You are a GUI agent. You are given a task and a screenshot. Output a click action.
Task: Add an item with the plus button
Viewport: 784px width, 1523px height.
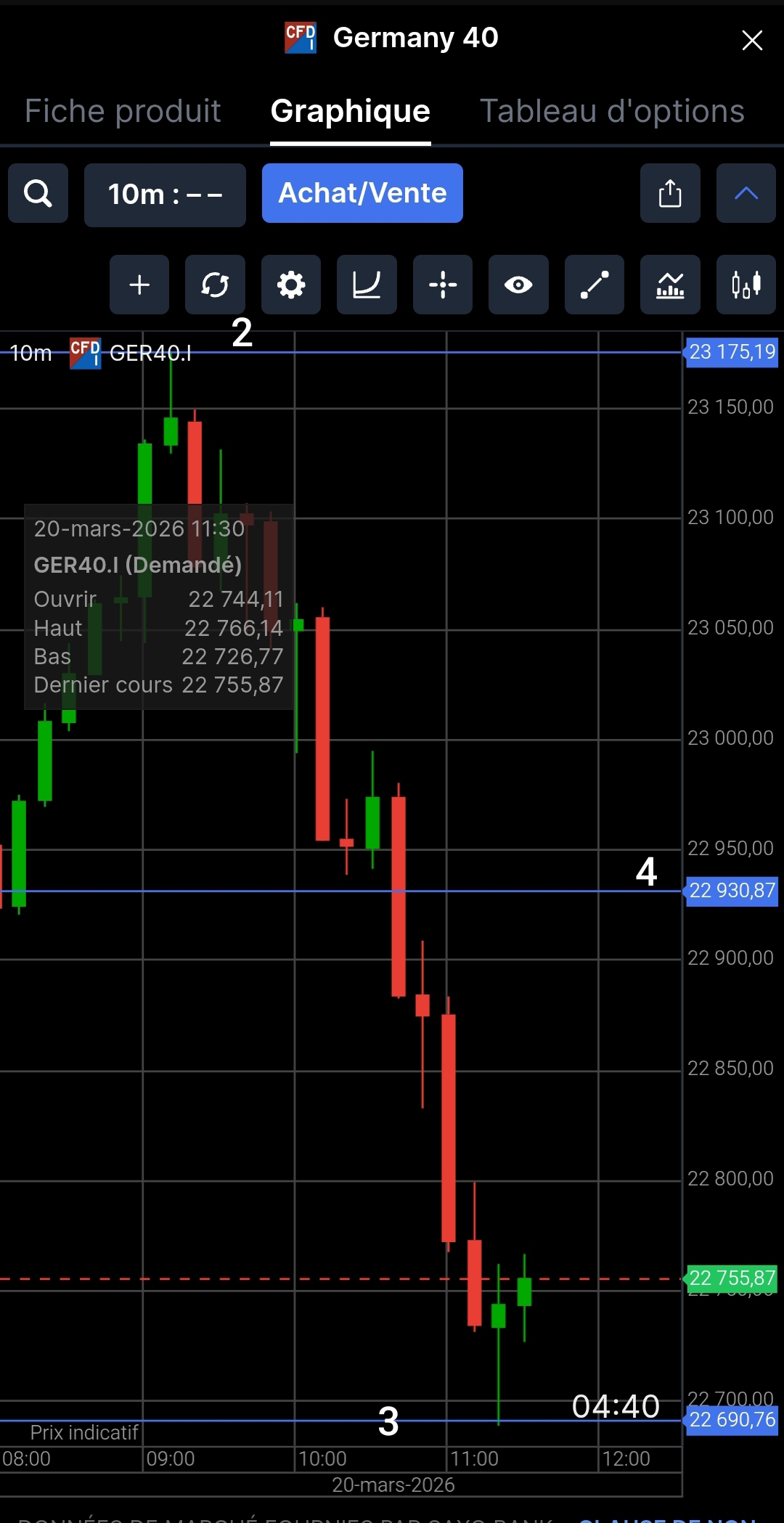139,285
